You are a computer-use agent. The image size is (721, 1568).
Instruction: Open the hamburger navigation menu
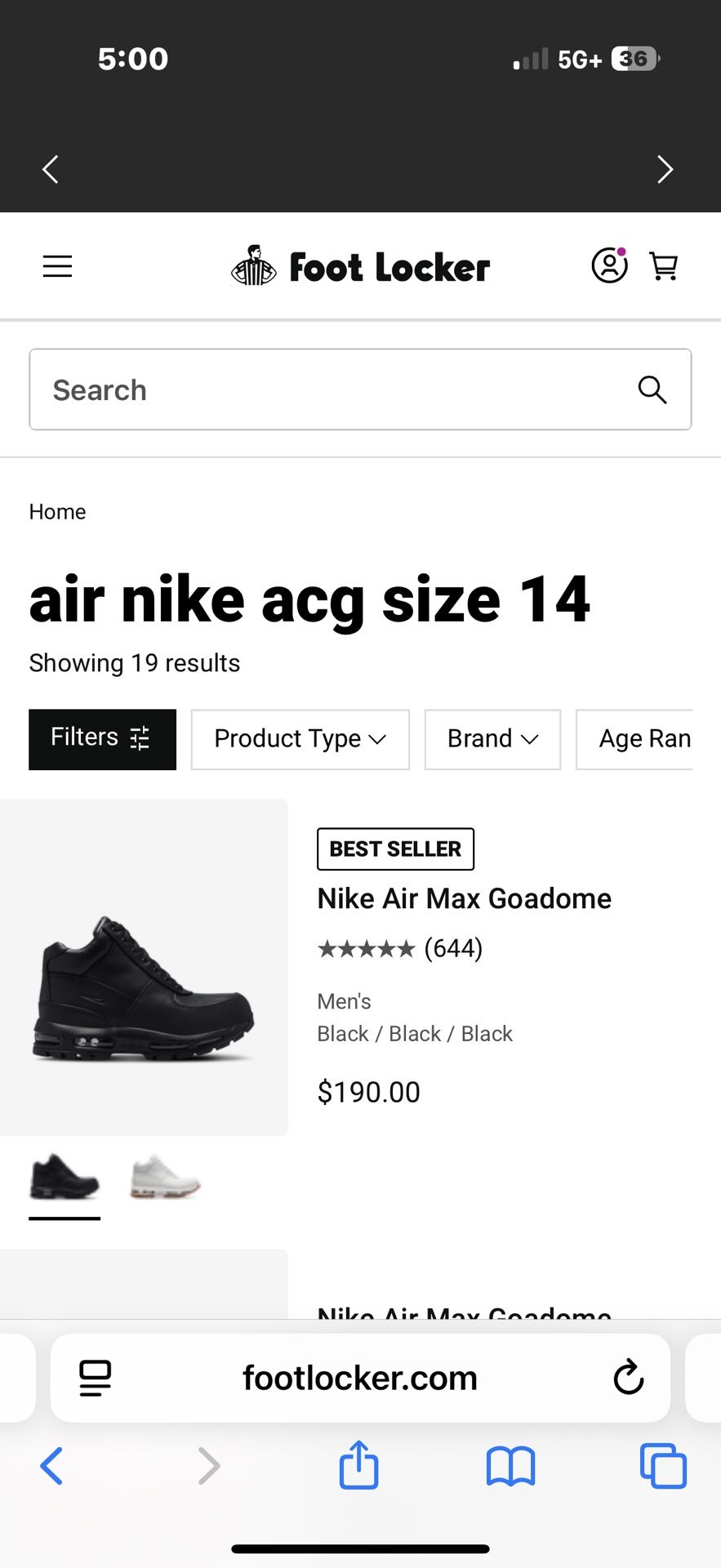tap(56, 265)
